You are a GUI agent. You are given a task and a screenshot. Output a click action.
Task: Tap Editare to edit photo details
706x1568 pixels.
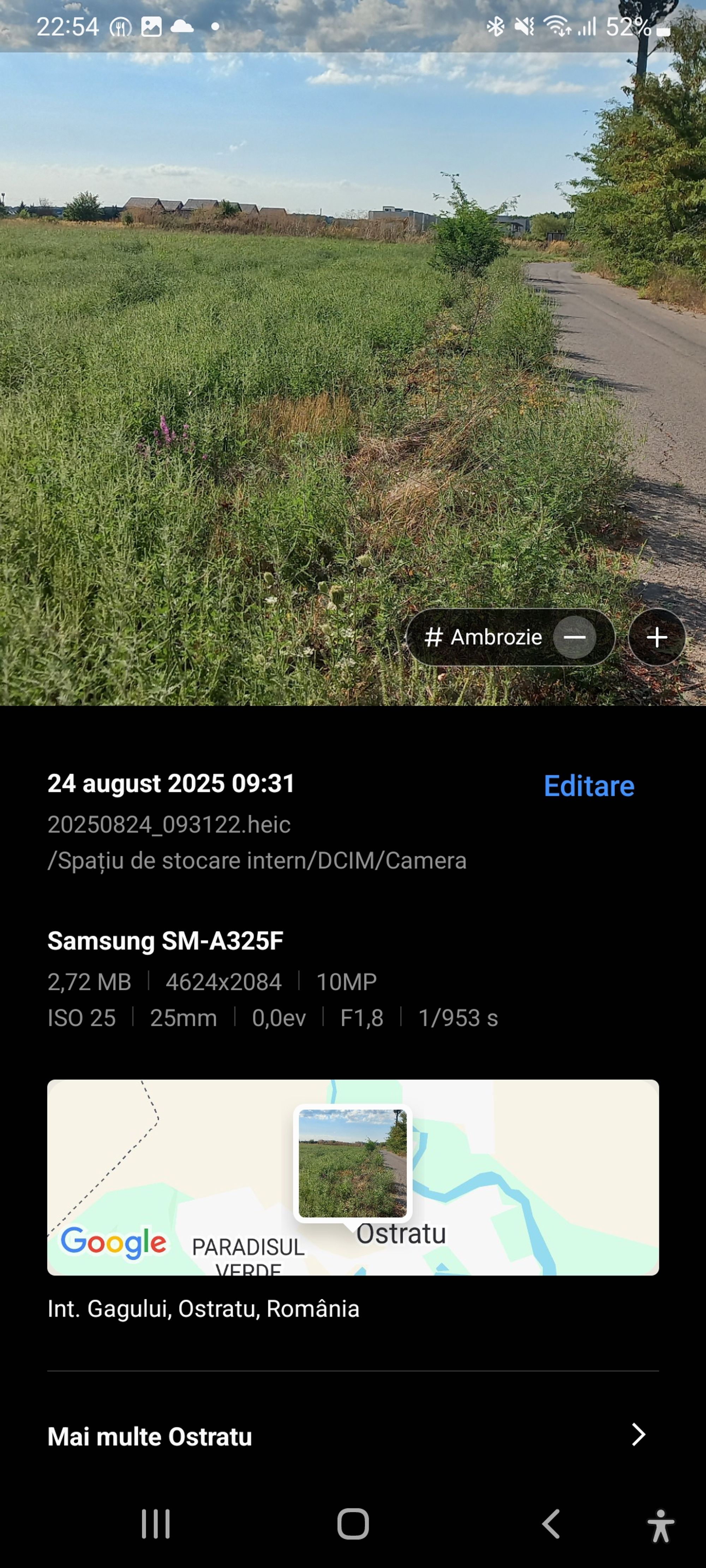588,786
